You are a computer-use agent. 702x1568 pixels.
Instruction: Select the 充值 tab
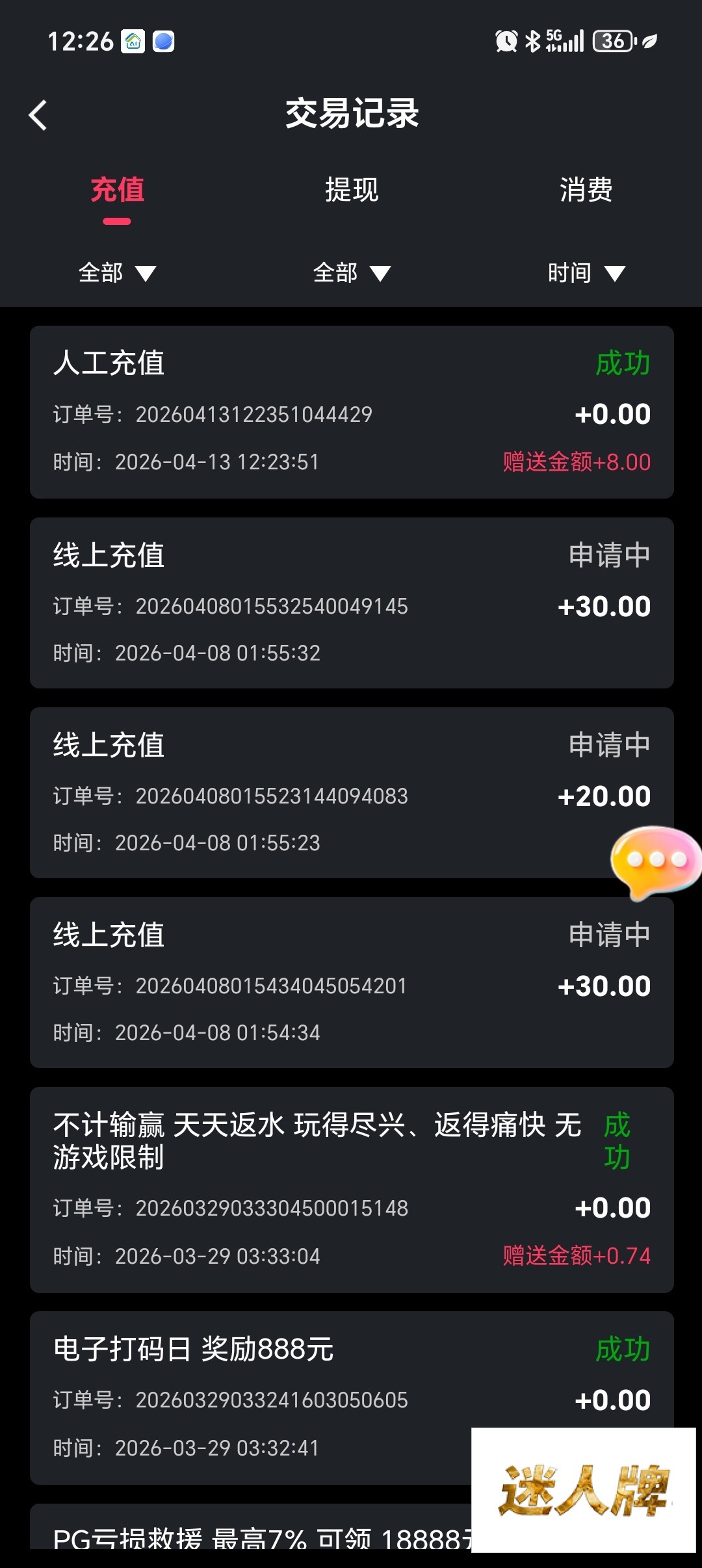pos(117,190)
